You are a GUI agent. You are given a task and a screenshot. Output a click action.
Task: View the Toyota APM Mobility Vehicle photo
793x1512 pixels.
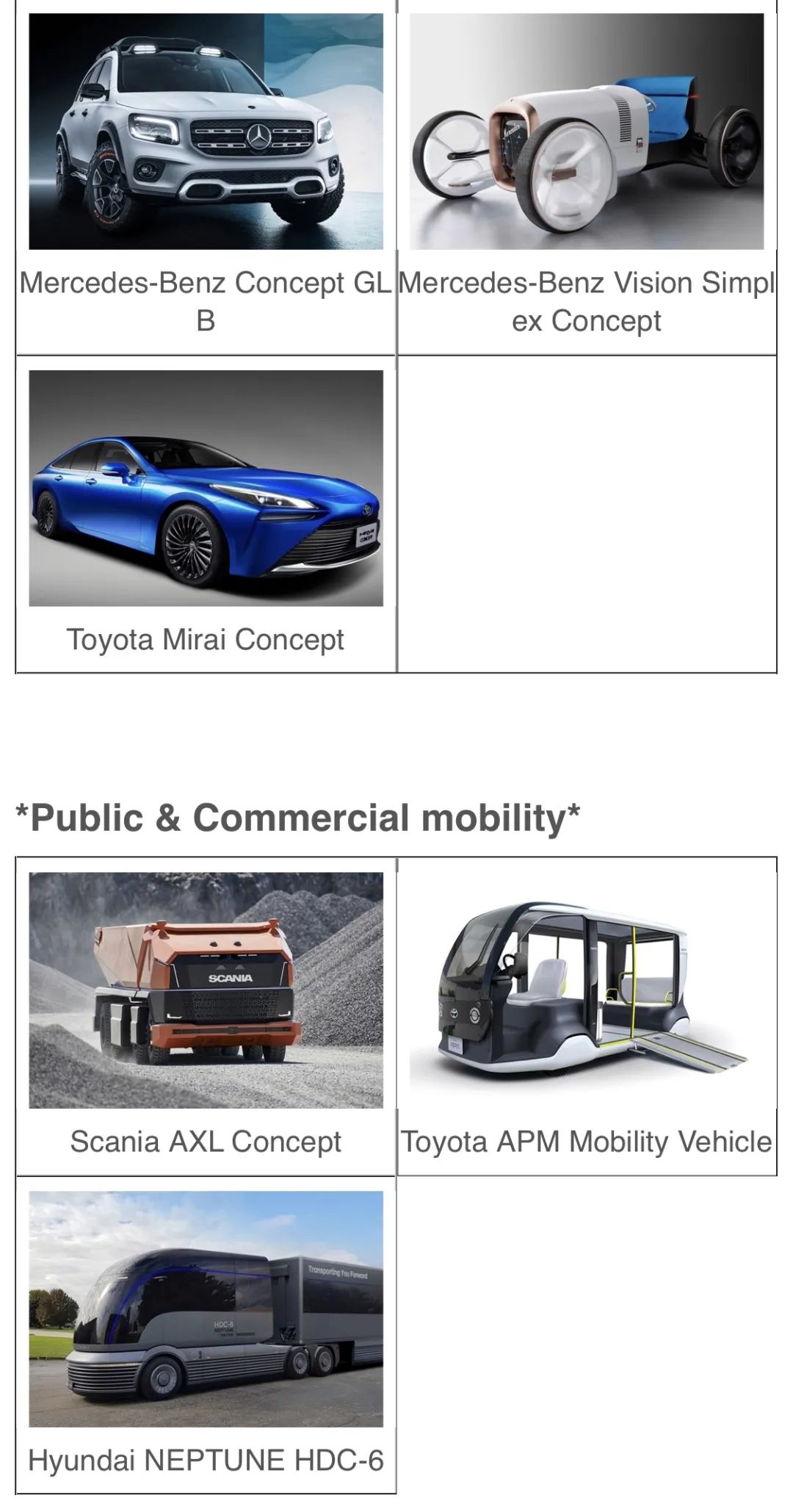(x=586, y=990)
